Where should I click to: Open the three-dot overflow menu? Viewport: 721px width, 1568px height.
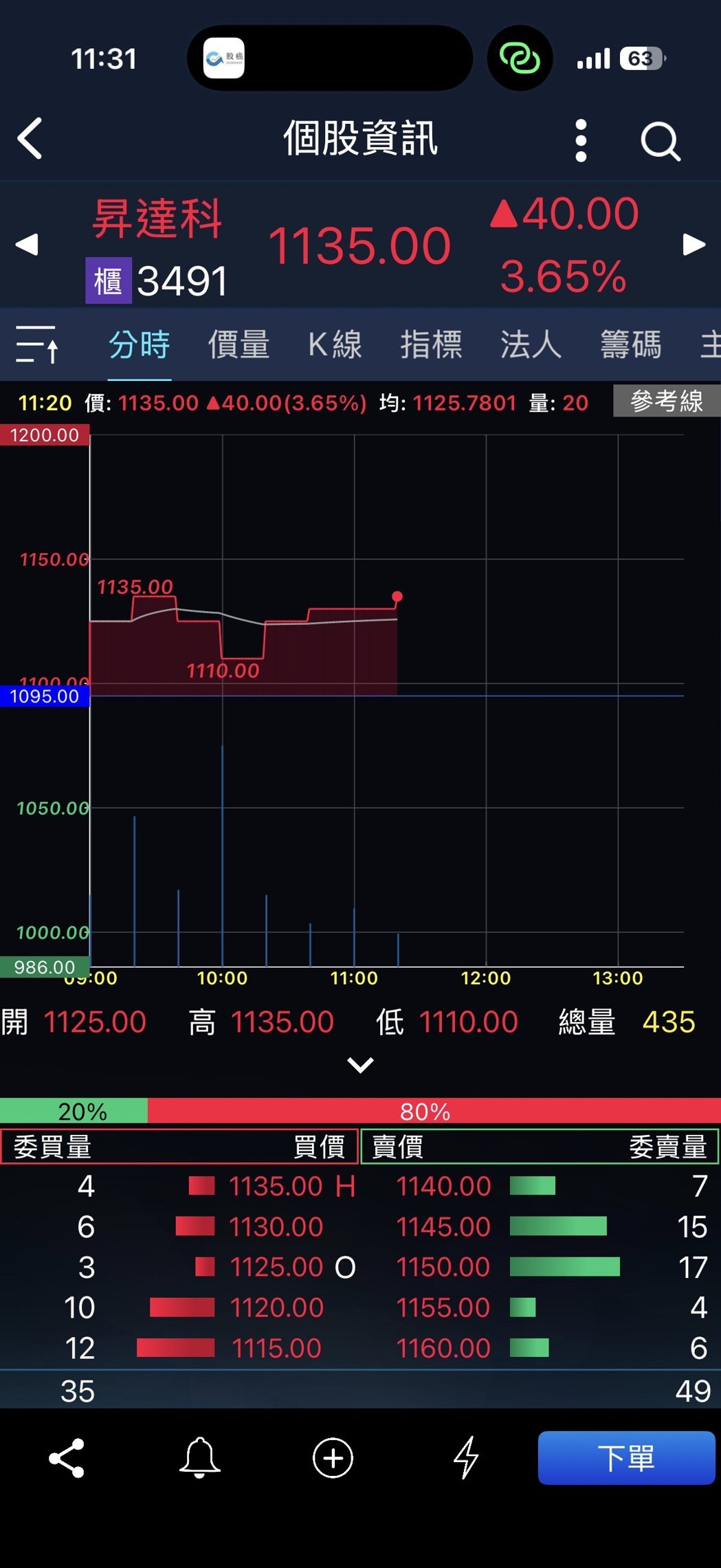click(x=581, y=140)
